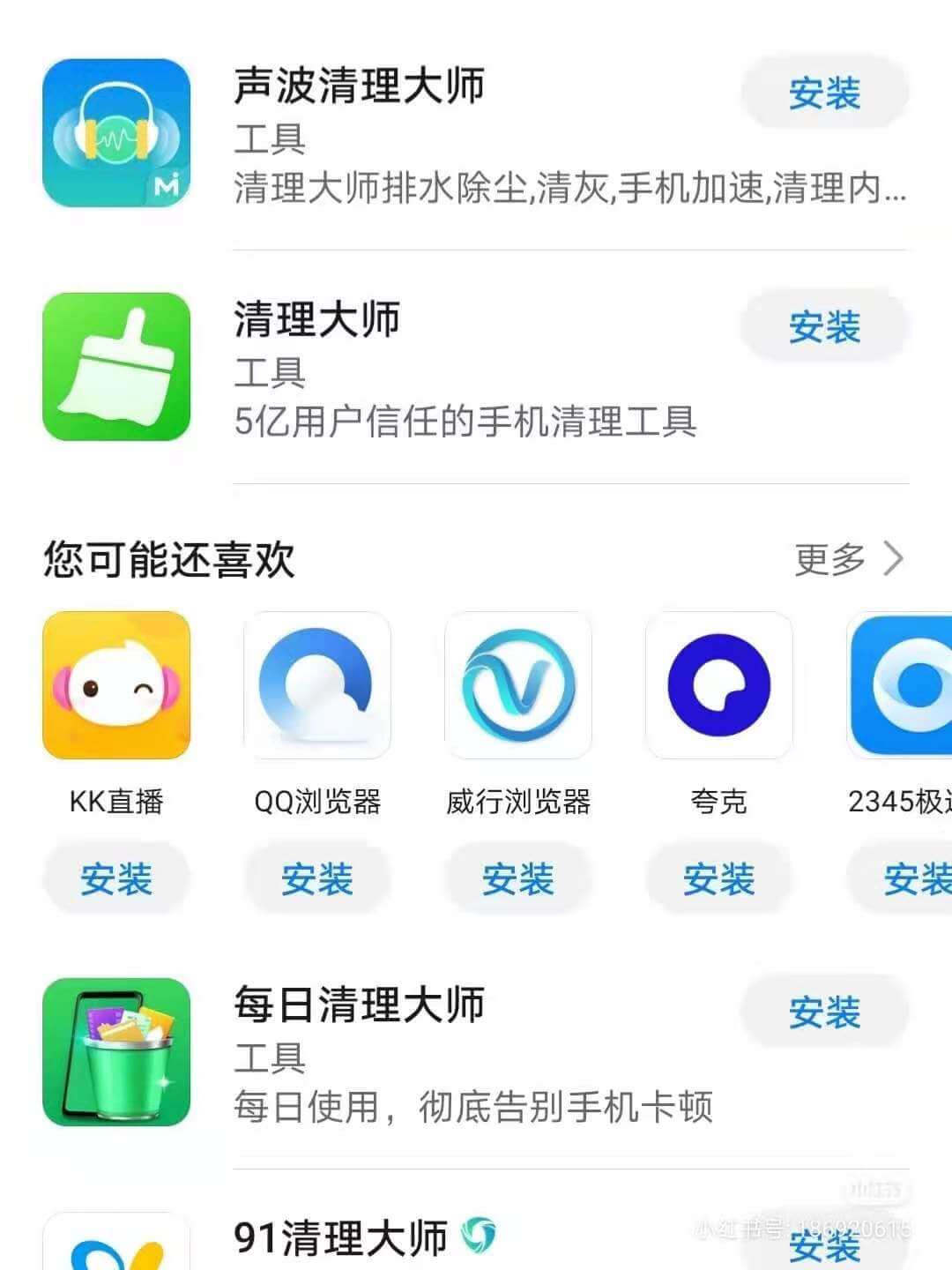
Task: Open the KK直播 app icon
Action: (x=116, y=685)
